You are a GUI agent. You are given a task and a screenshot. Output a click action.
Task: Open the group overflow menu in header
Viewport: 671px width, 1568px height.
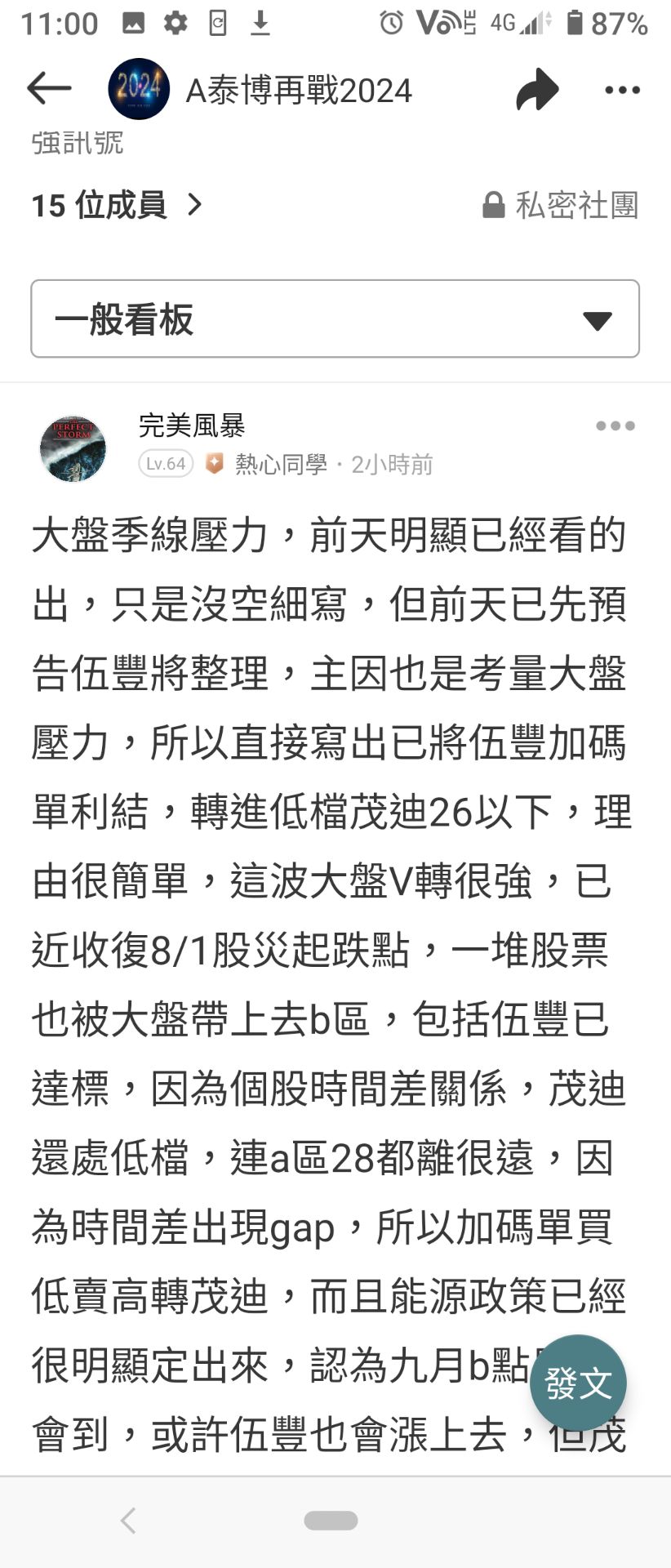[x=622, y=90]
